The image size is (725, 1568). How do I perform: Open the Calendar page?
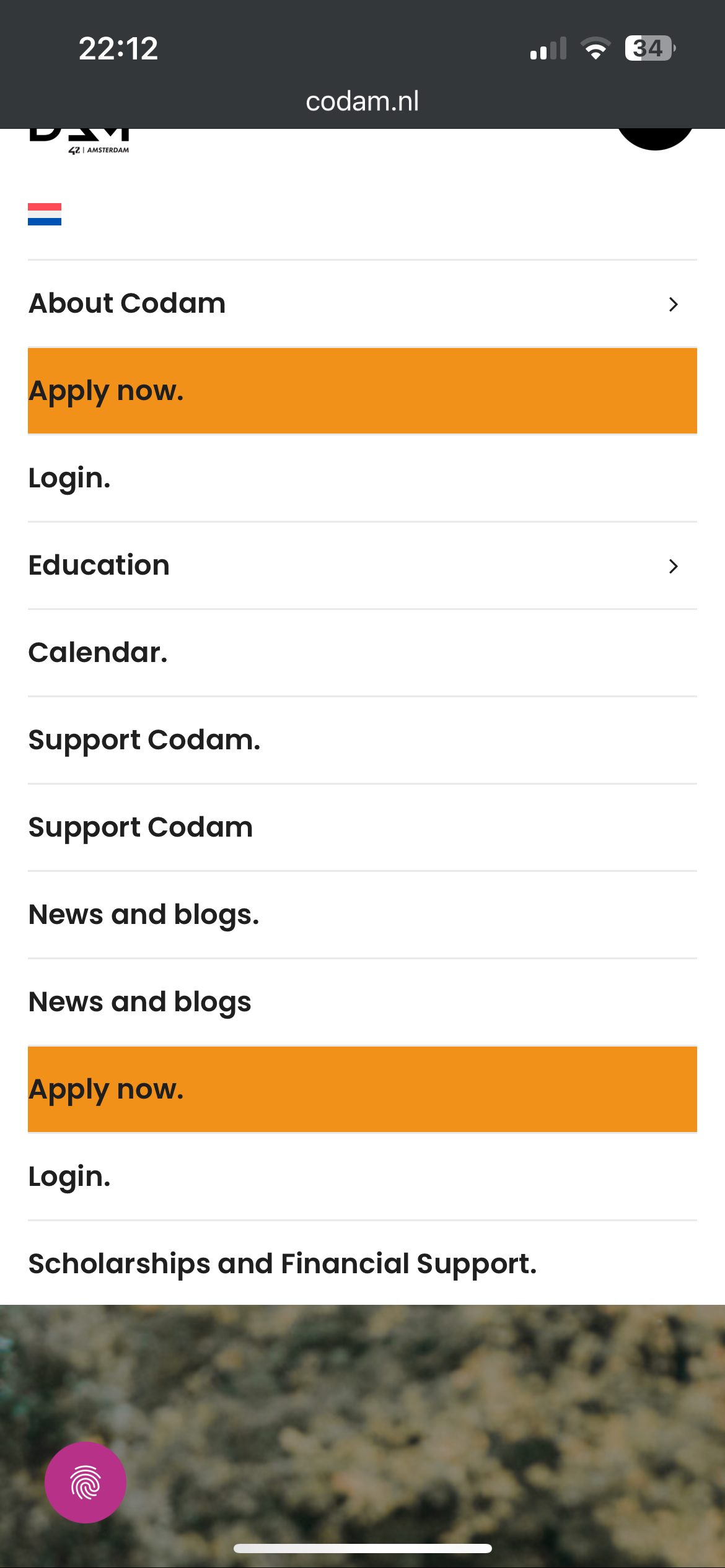pyautogui.click(x=99, y=653)
